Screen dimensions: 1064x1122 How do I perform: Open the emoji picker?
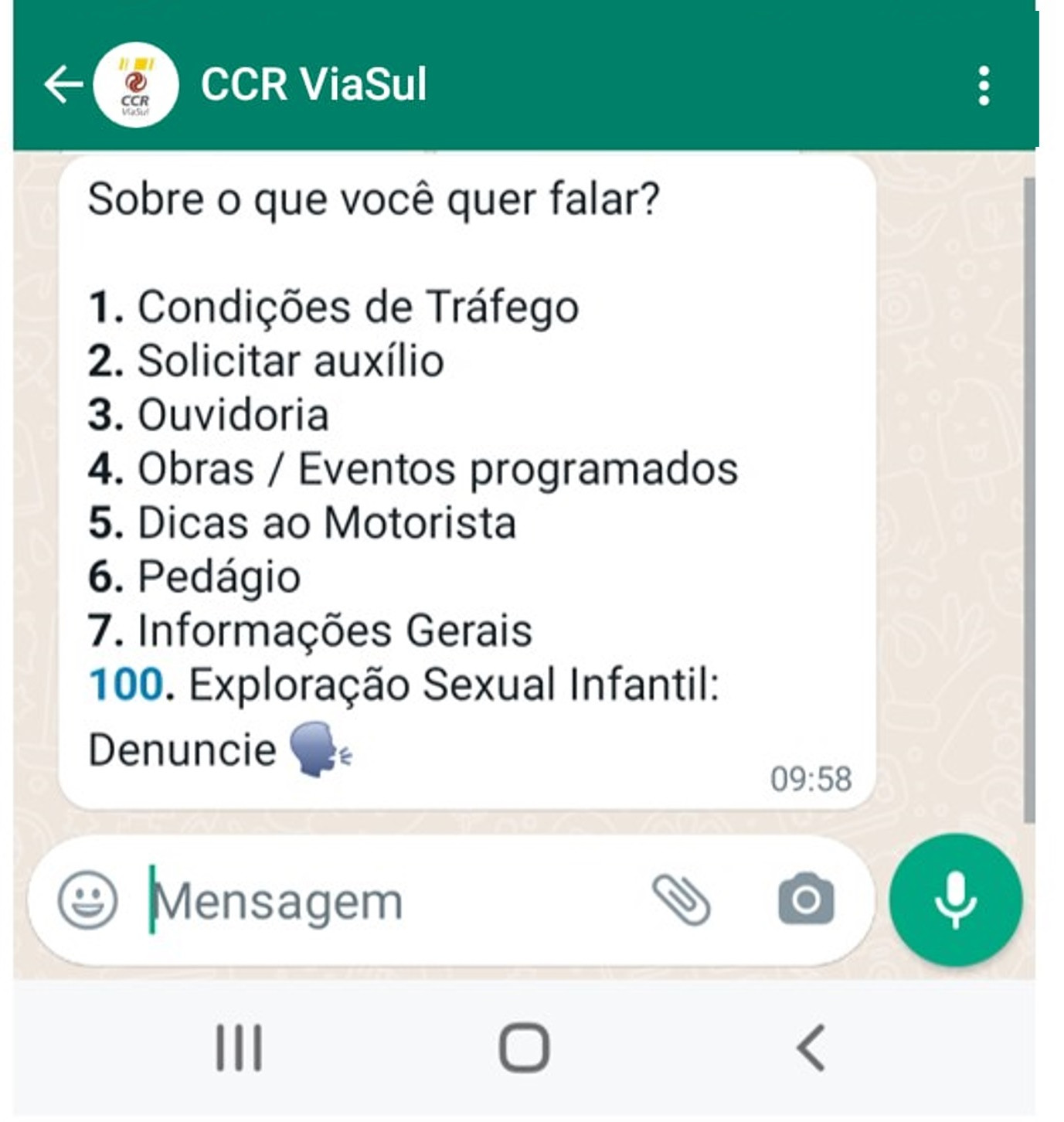[x=88, y=900]
